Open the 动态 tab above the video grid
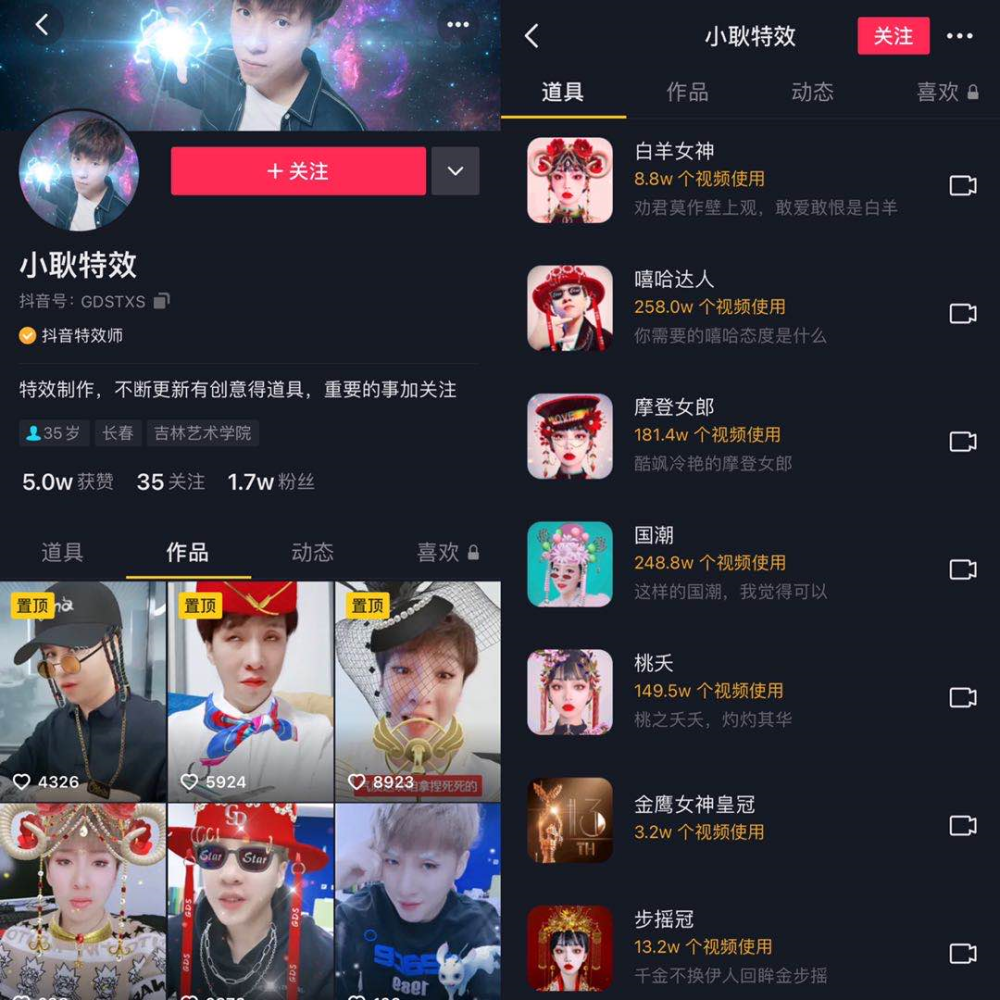1000x1000 pixels. coord(312,552)
